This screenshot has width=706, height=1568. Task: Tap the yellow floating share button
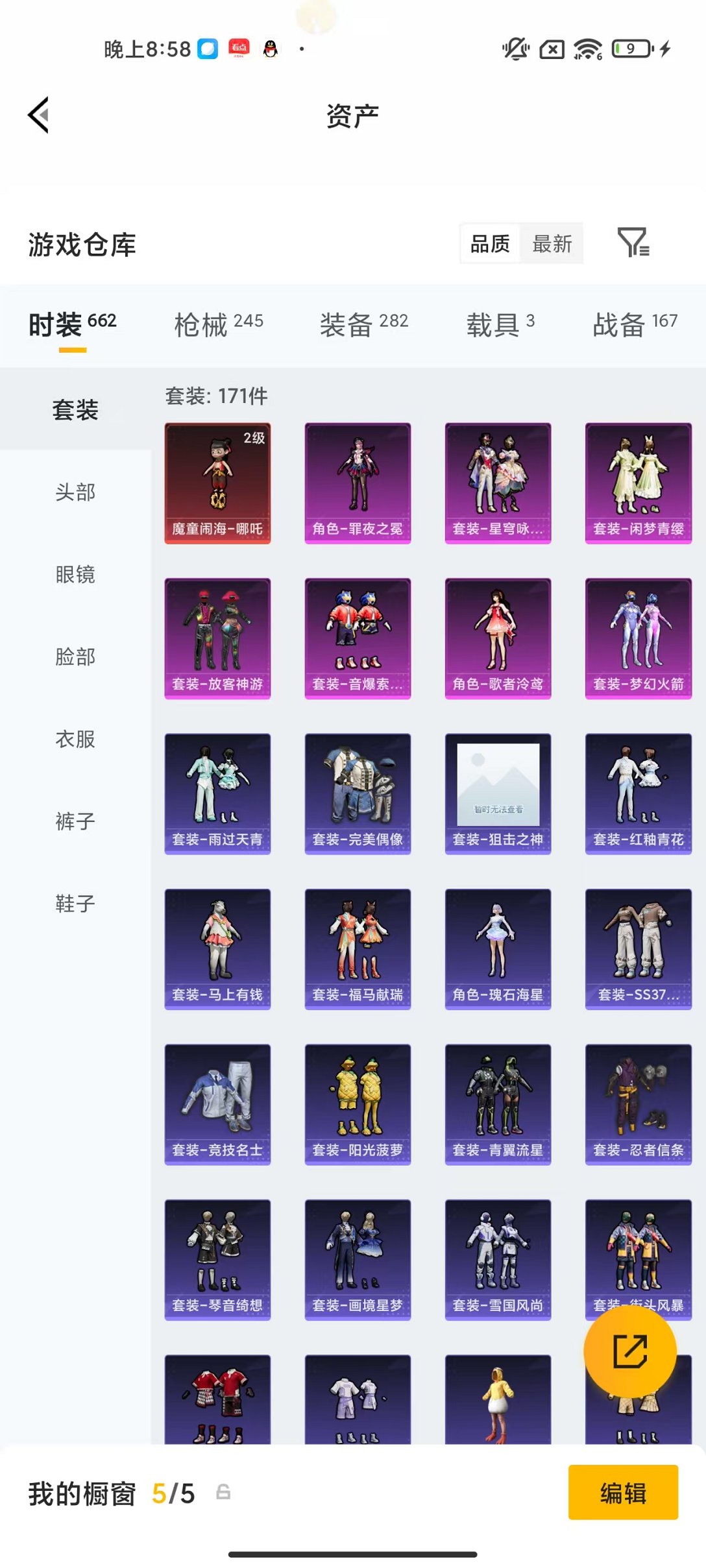629,1352
